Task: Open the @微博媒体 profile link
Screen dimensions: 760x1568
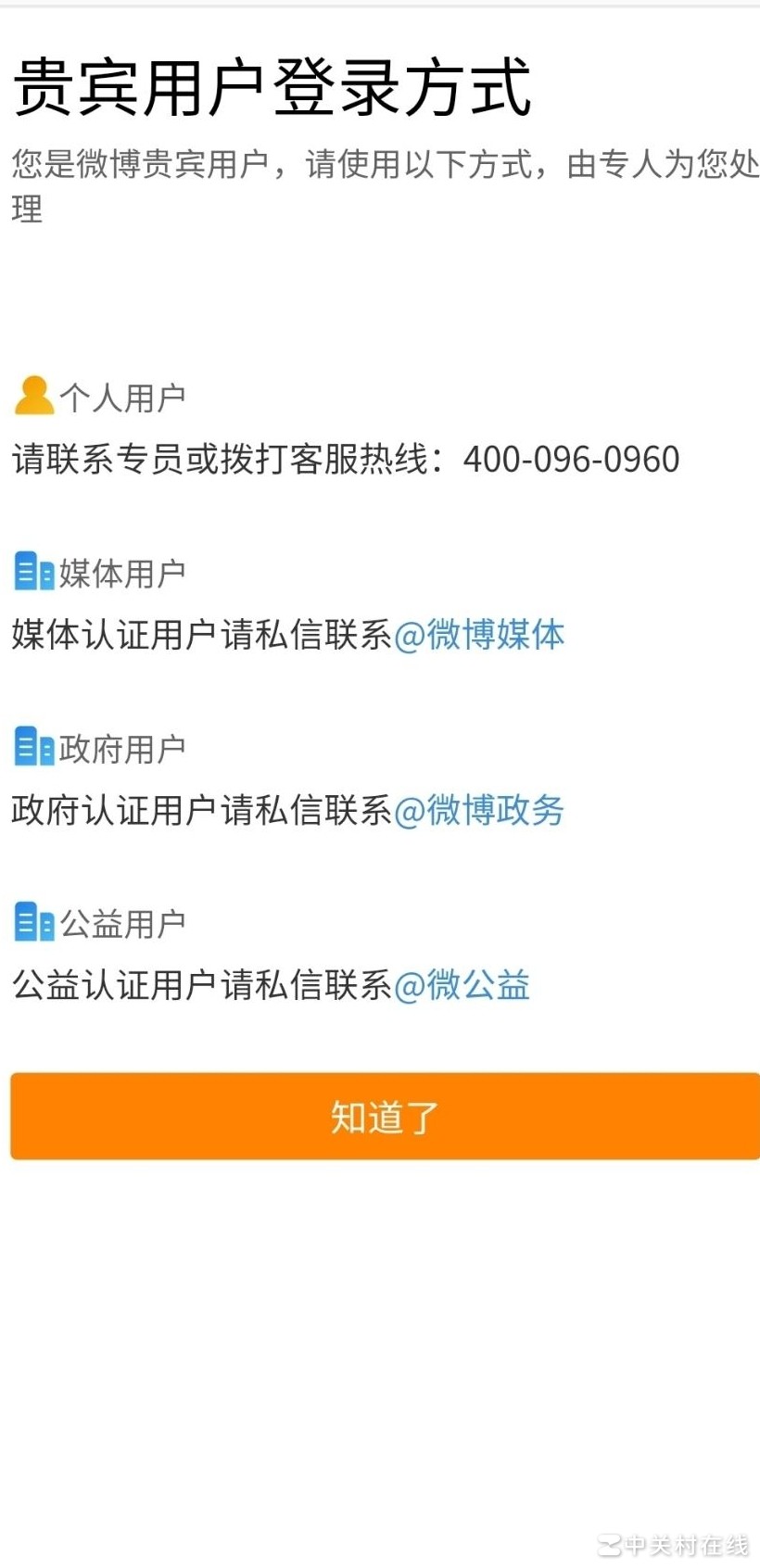Action: tap(480, 636)
